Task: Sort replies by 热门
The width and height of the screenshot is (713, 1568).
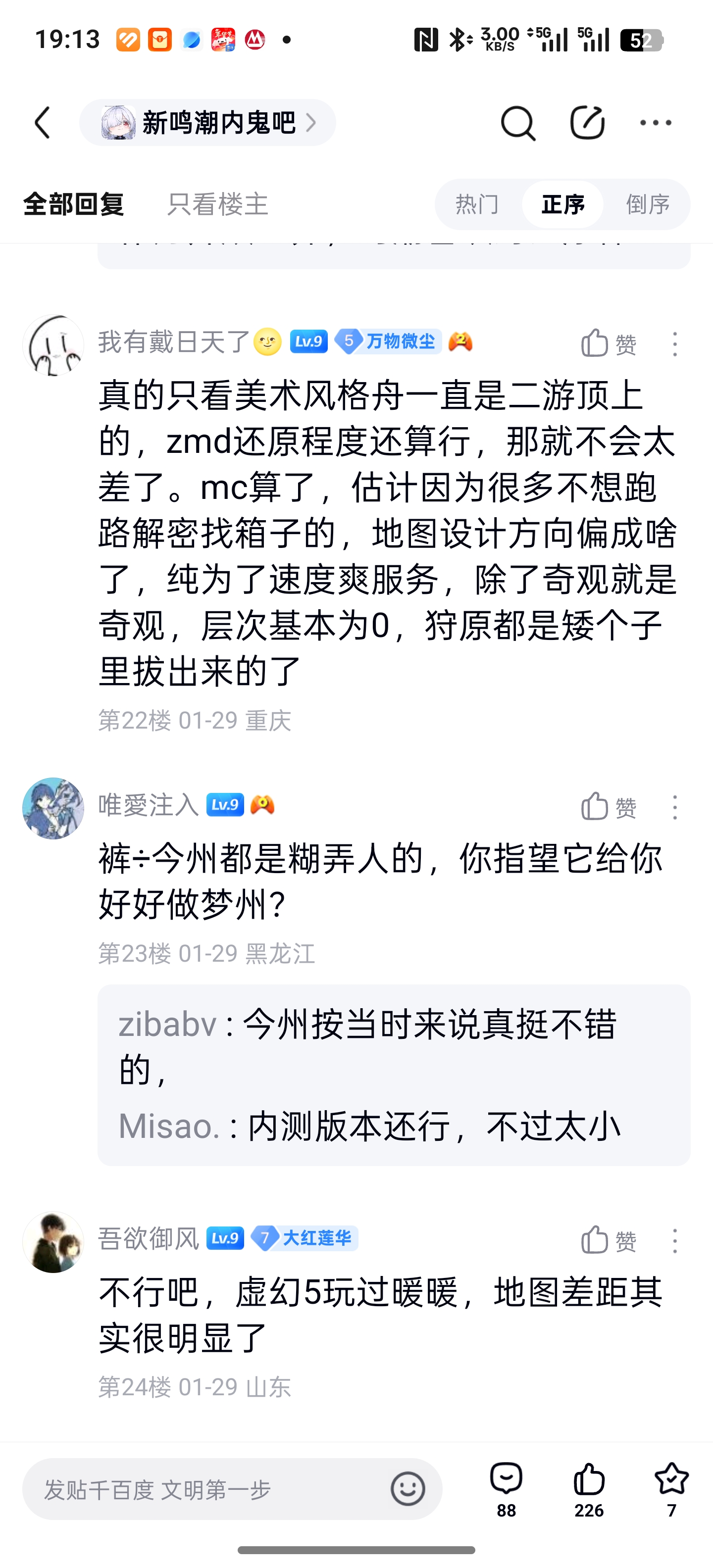Action: tap(477, 204)
